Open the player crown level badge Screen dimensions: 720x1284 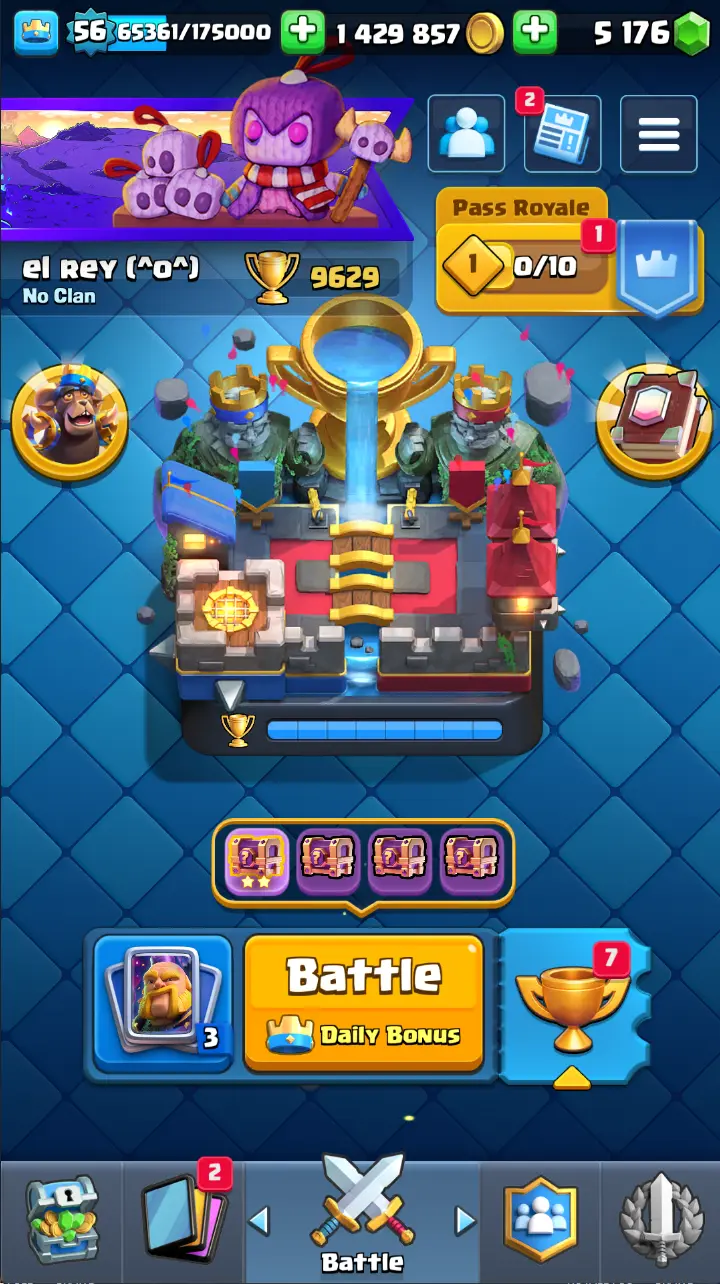click(35, 33)
